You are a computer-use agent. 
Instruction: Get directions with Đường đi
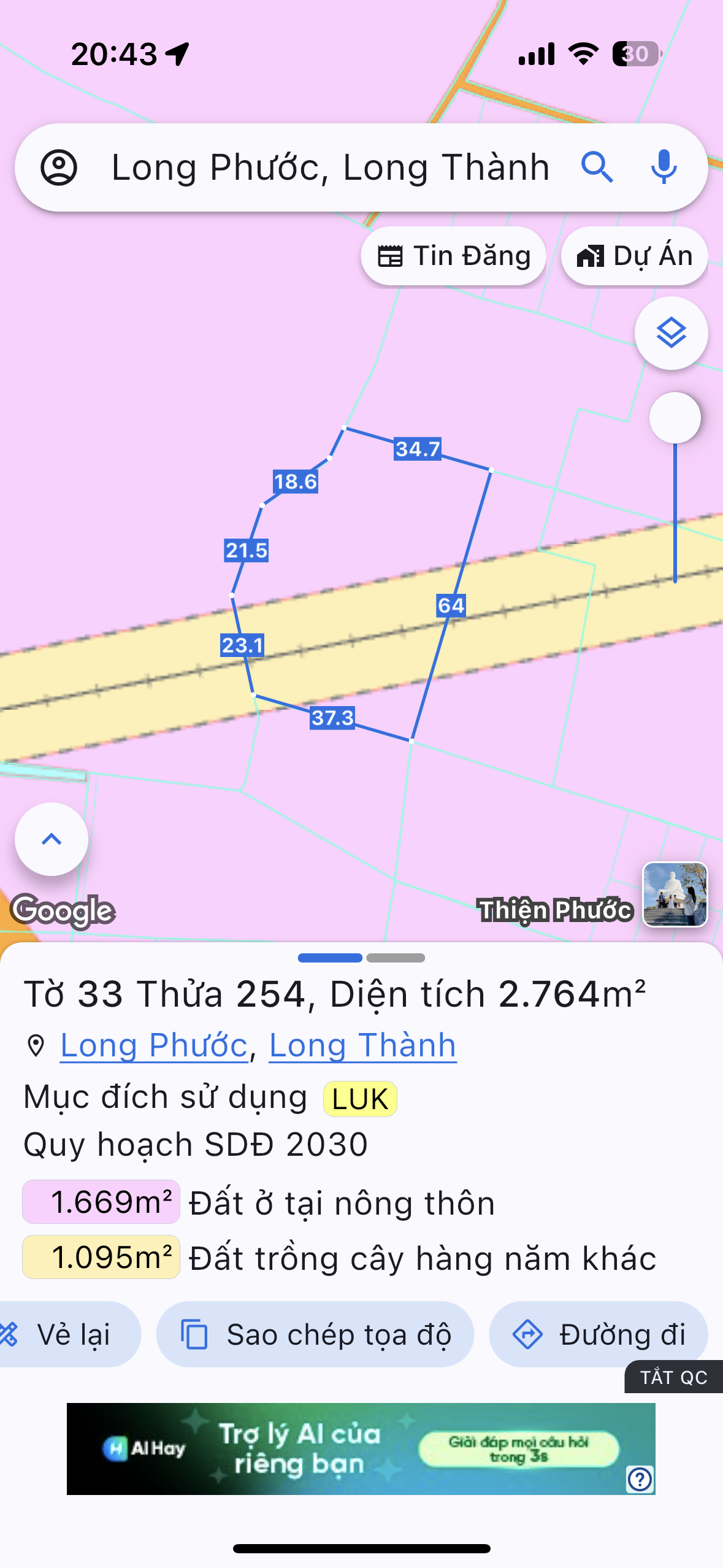[x=599, y=1334]
